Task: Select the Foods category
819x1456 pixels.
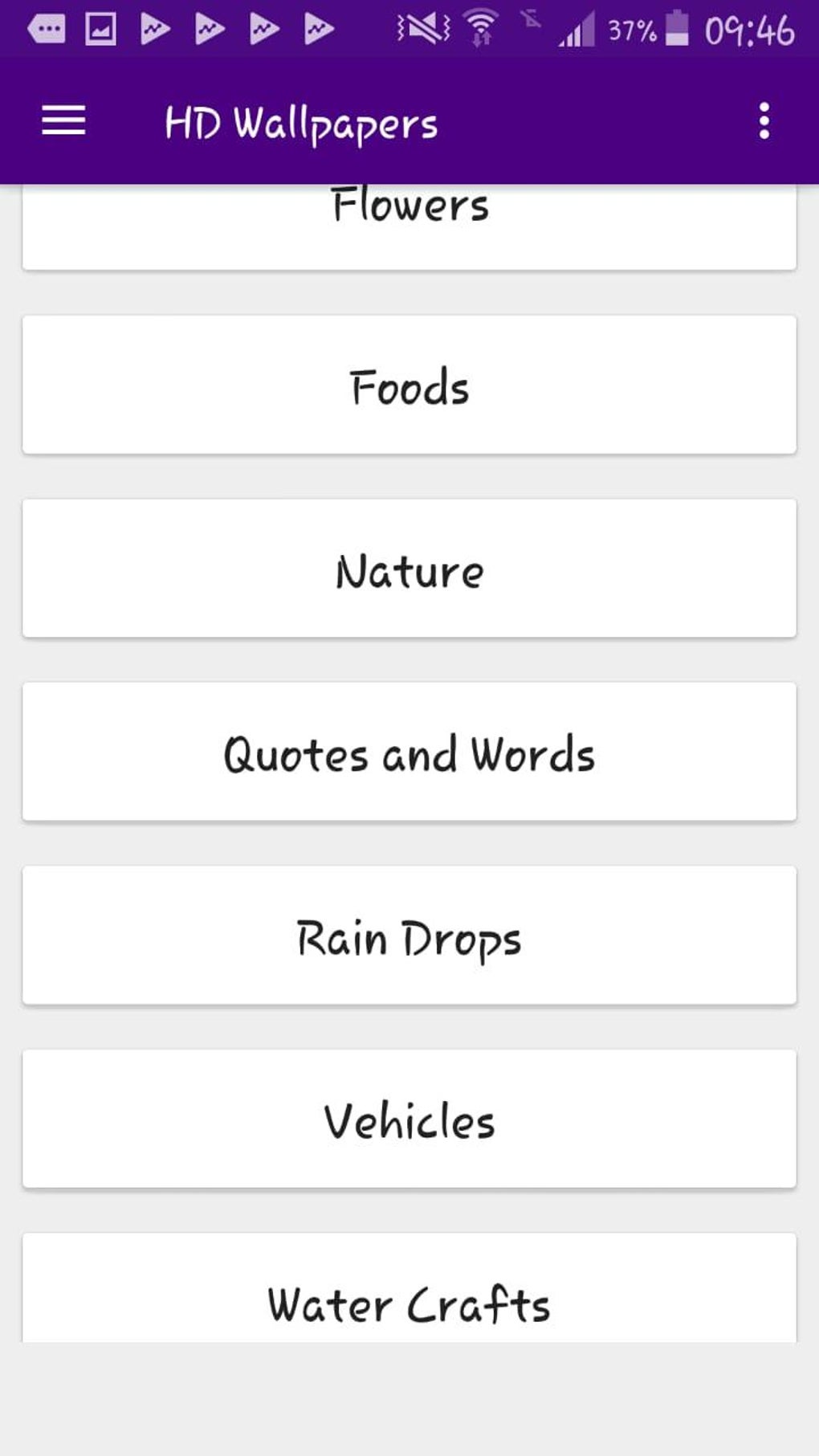Action: [x=409, y=385]
